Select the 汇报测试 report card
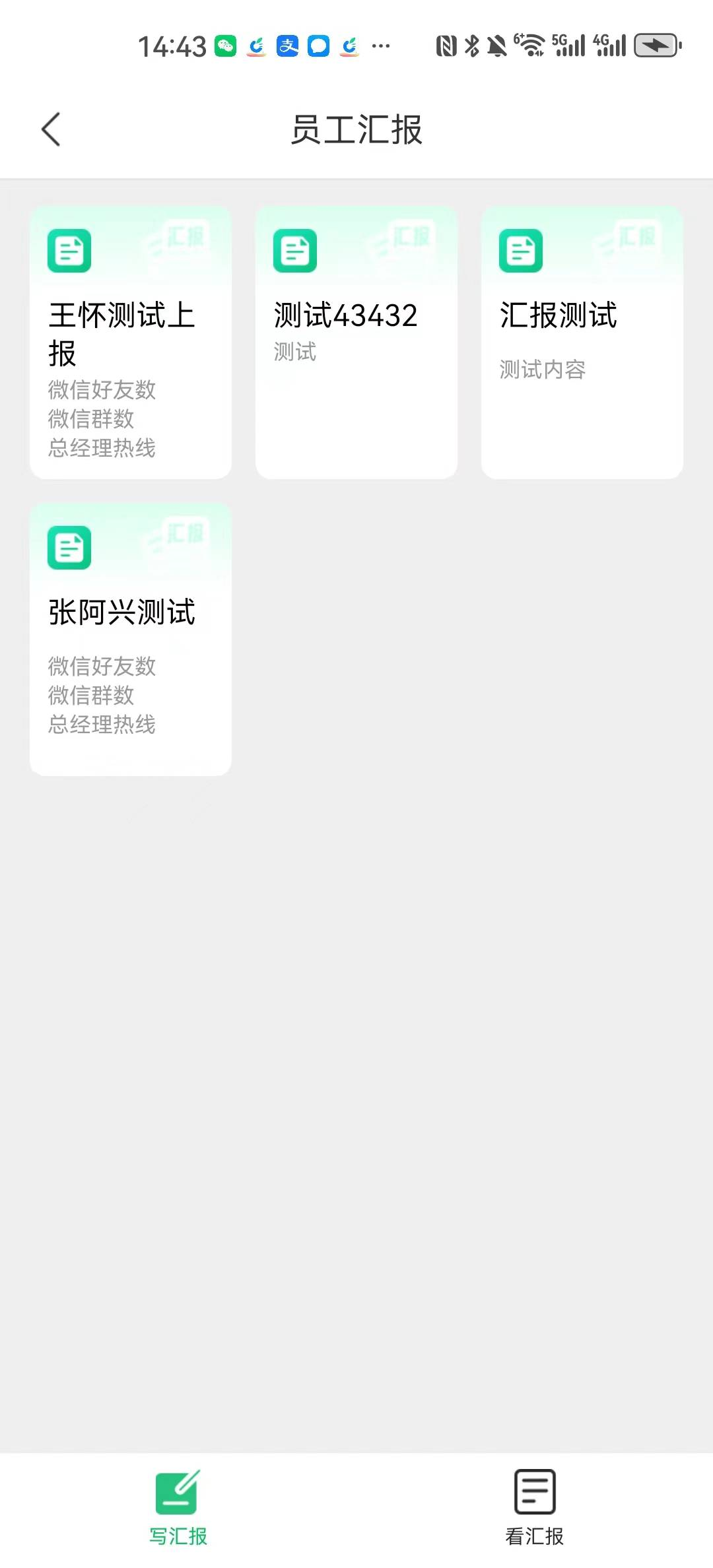 pos(582,342)
